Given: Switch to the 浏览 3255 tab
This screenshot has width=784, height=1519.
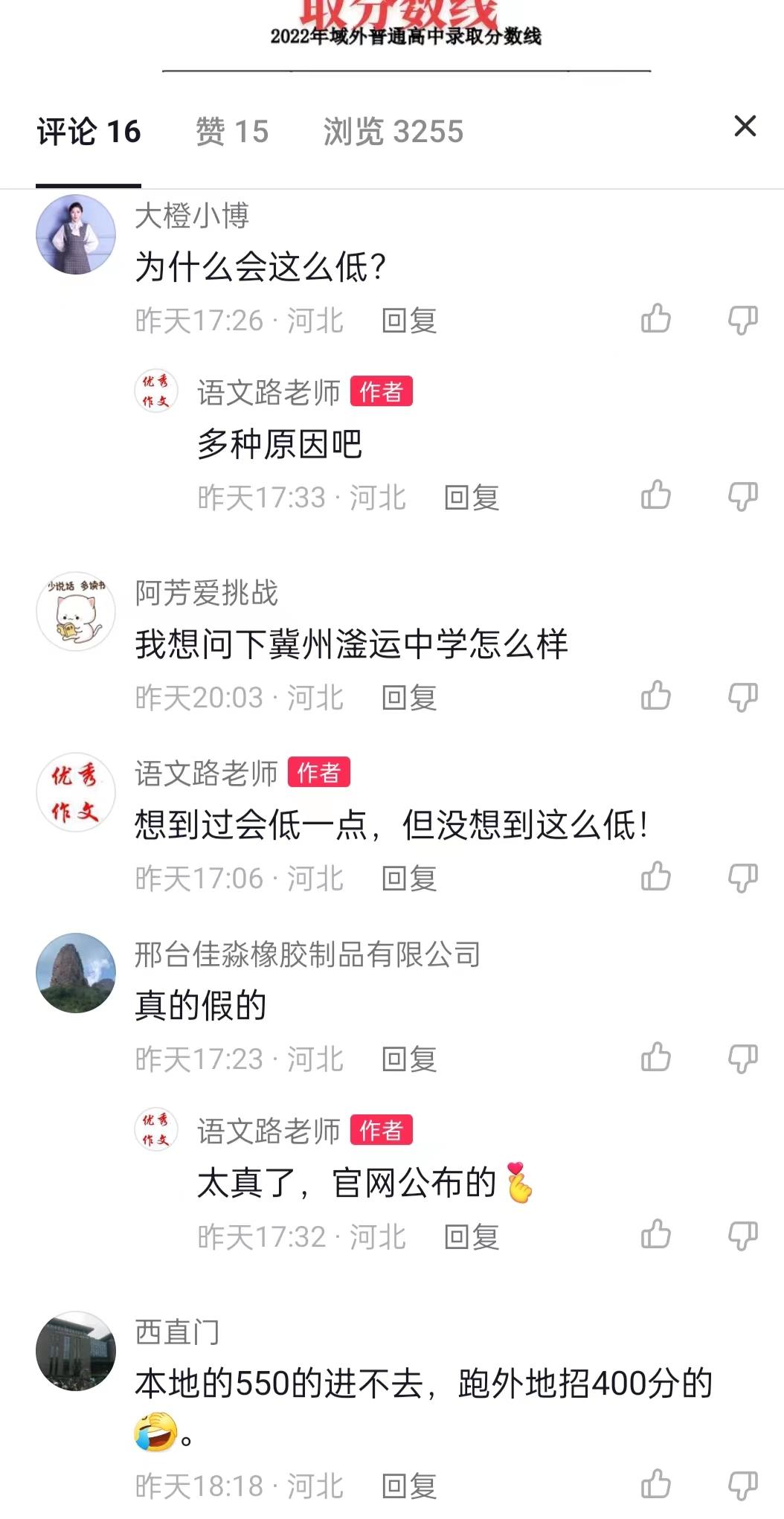Looking at the screenshot, I should 393,132.
